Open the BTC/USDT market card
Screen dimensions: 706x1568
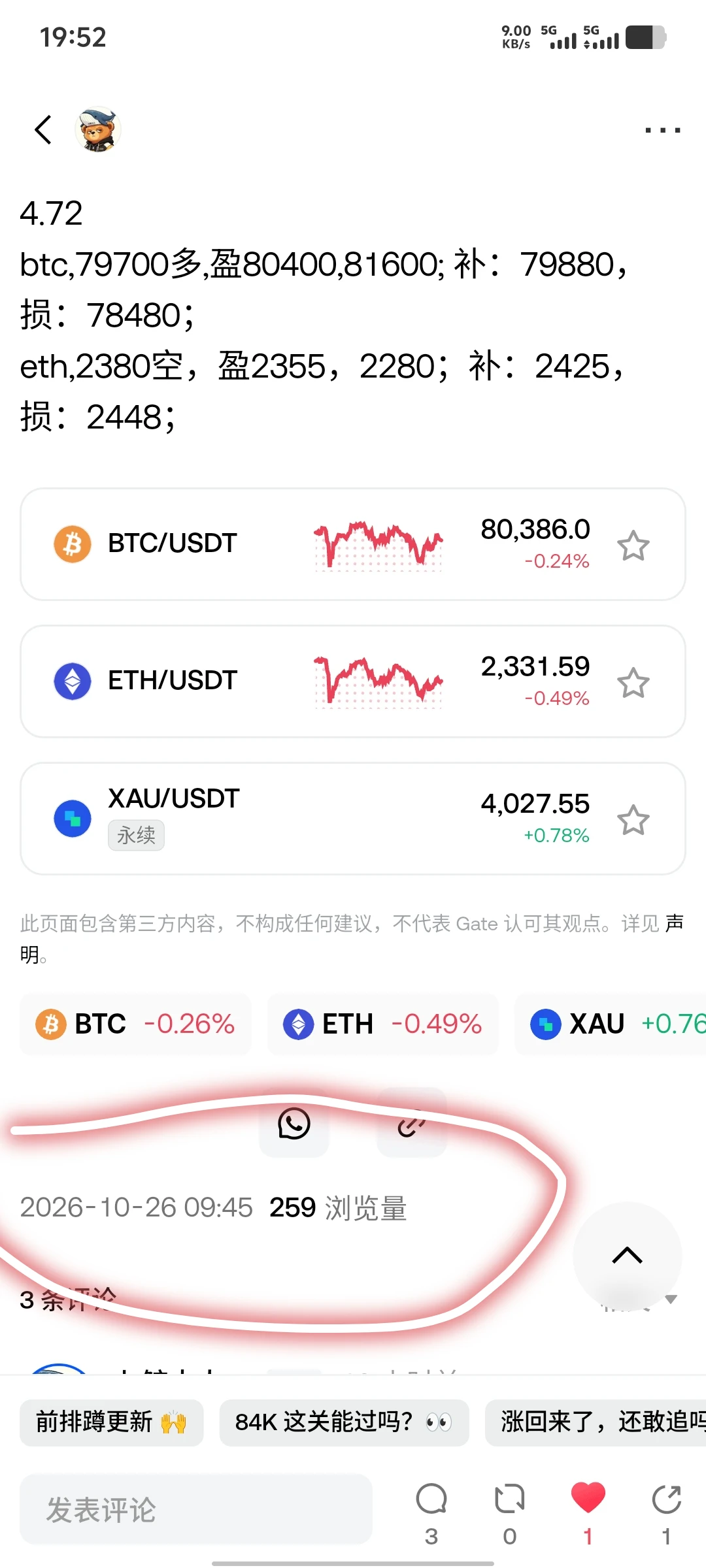pos(353,544)
